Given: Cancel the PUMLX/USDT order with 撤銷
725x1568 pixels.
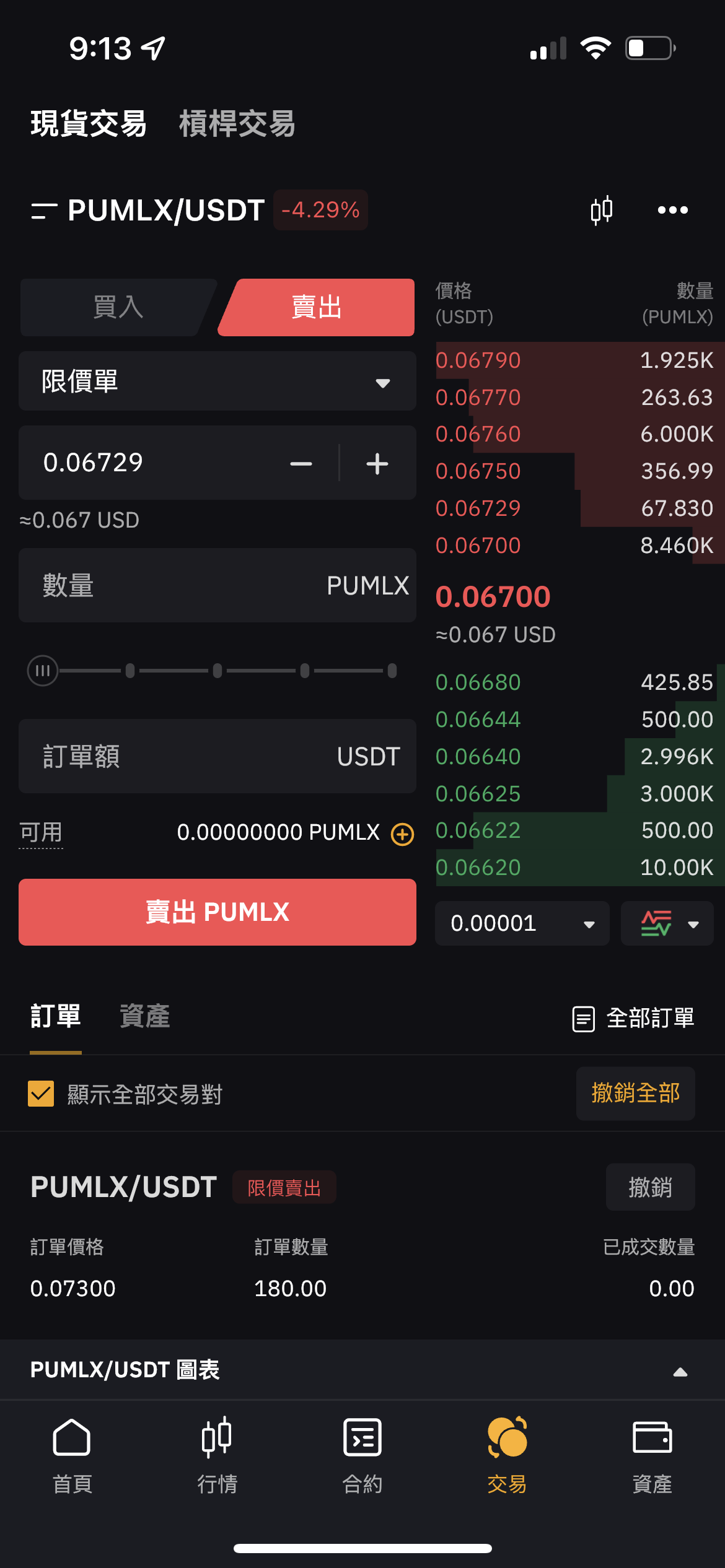Looking at the screenshot, I should [x=650, y=1187].
